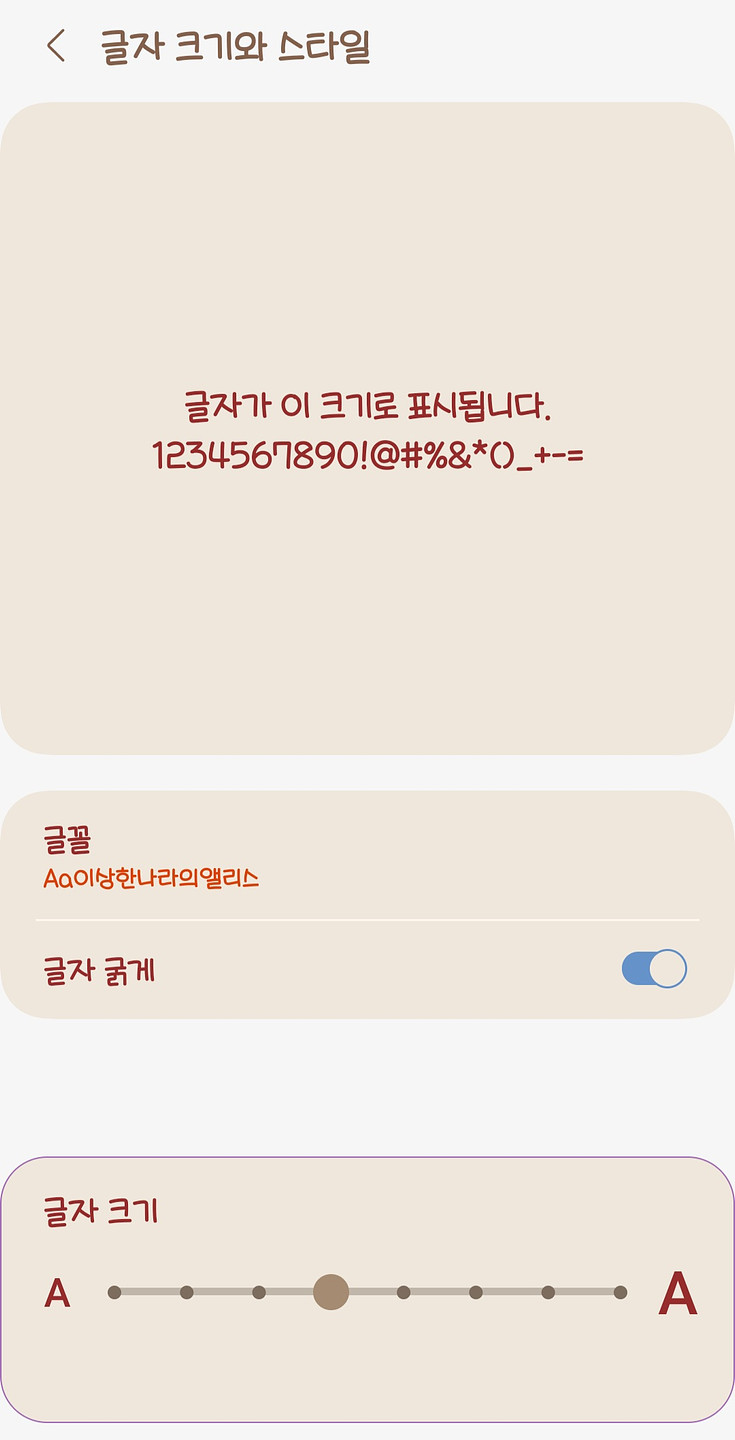Tap the small A to decrease font size
735x1440 pixels.
point(58,1294)
